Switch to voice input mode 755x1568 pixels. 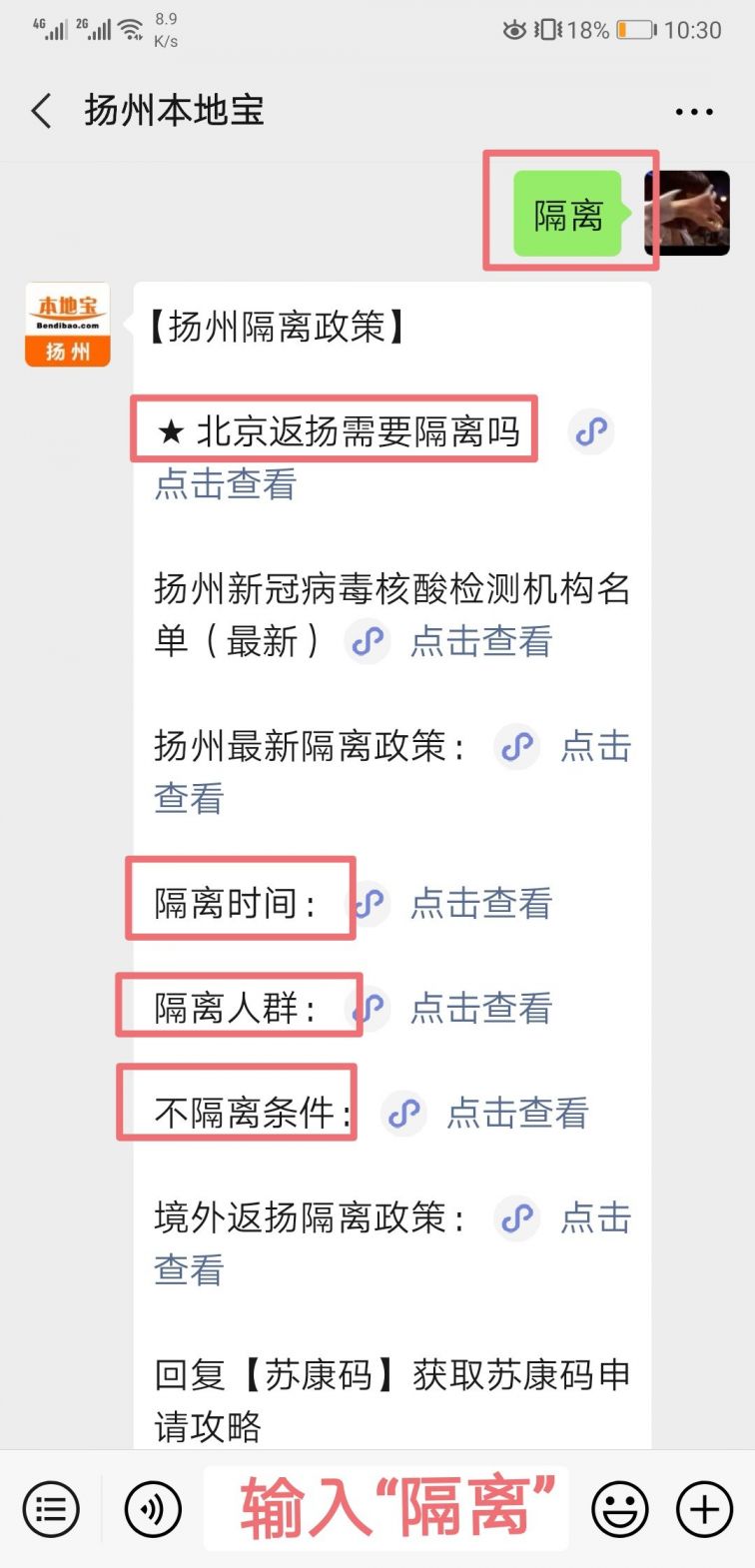pyautogui.click(x=153, y=1509)
